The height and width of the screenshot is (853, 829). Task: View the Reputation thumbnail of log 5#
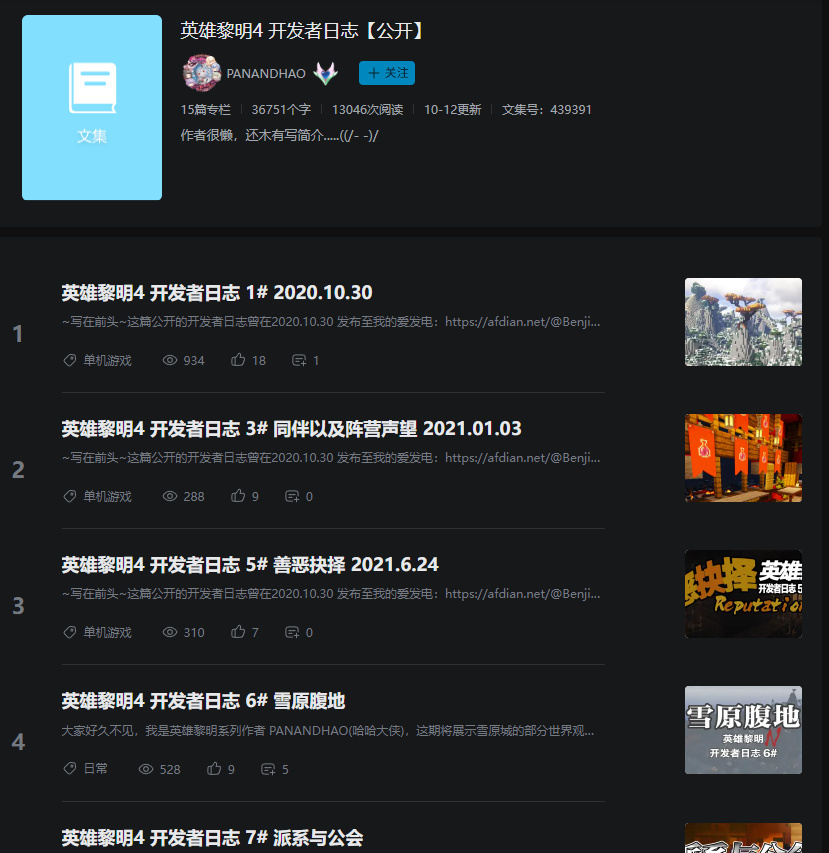[x=743, y=594]
